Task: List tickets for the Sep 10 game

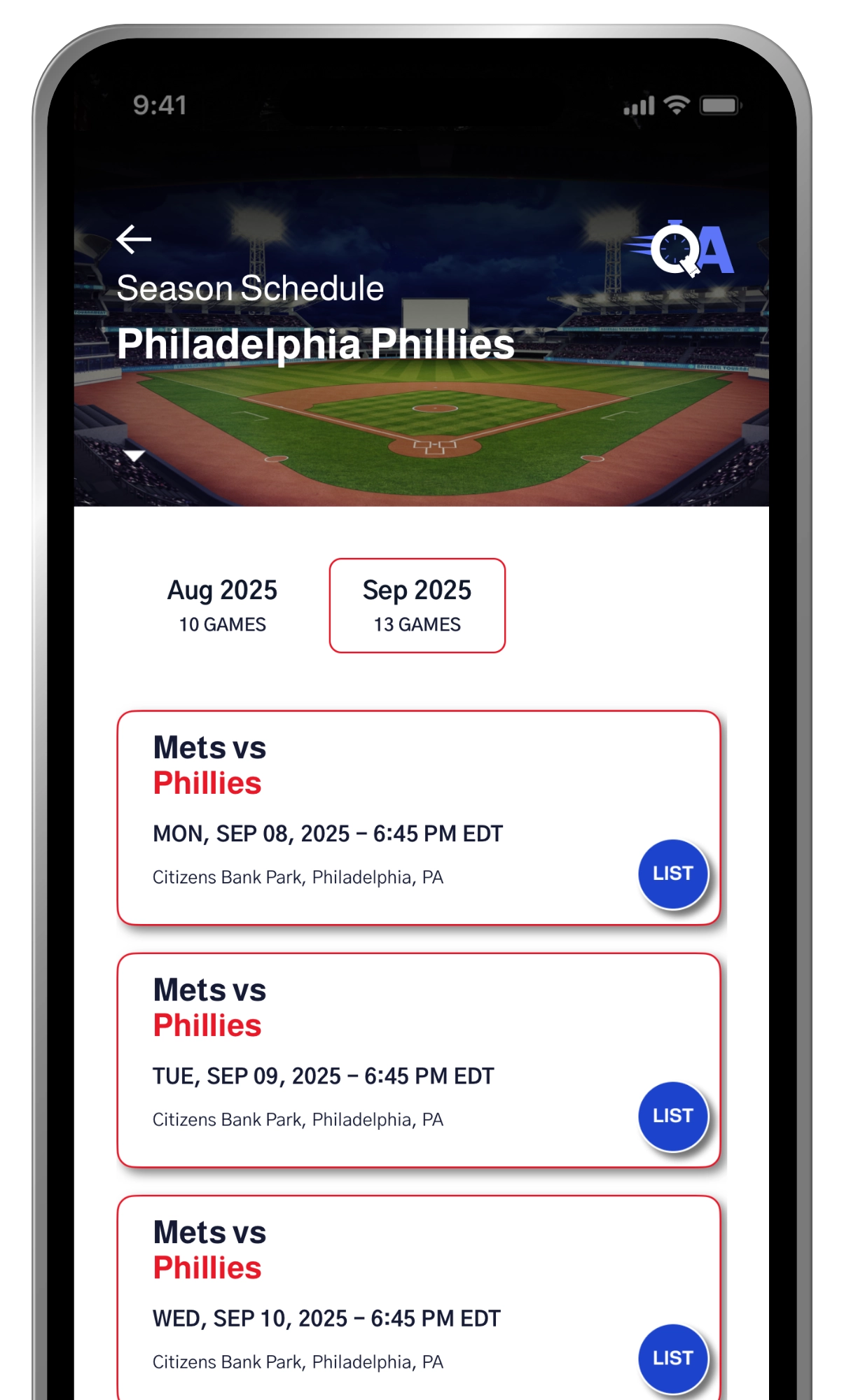Action: click(672, 1358)
